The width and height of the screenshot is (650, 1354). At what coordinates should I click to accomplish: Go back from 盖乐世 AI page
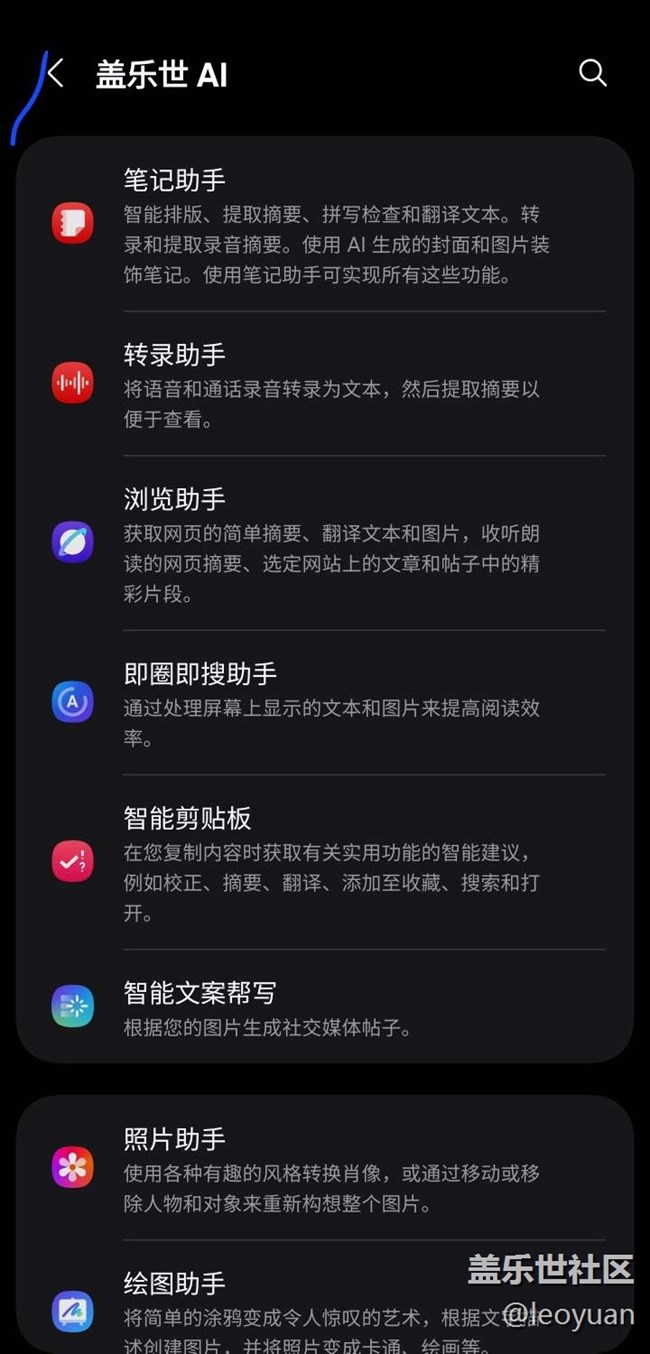tap(55, 73)
